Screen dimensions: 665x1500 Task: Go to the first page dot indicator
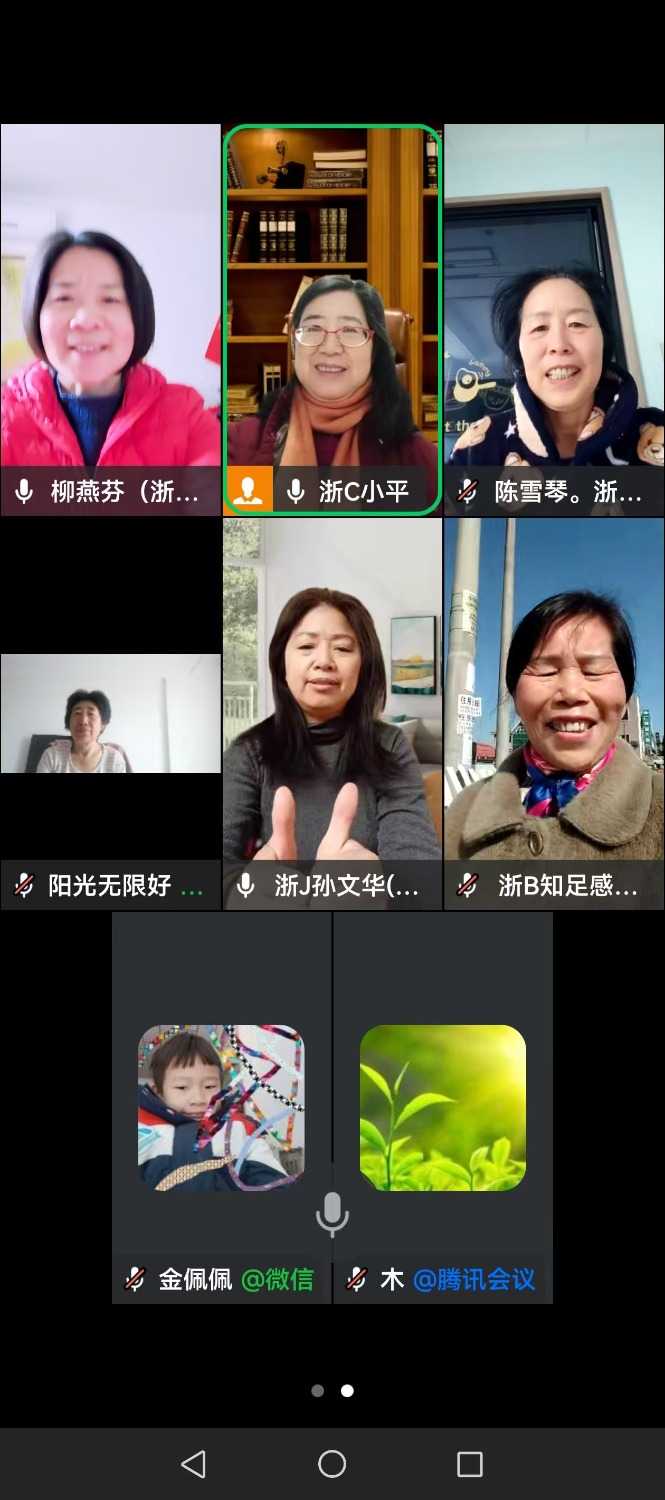(318, 1390)
